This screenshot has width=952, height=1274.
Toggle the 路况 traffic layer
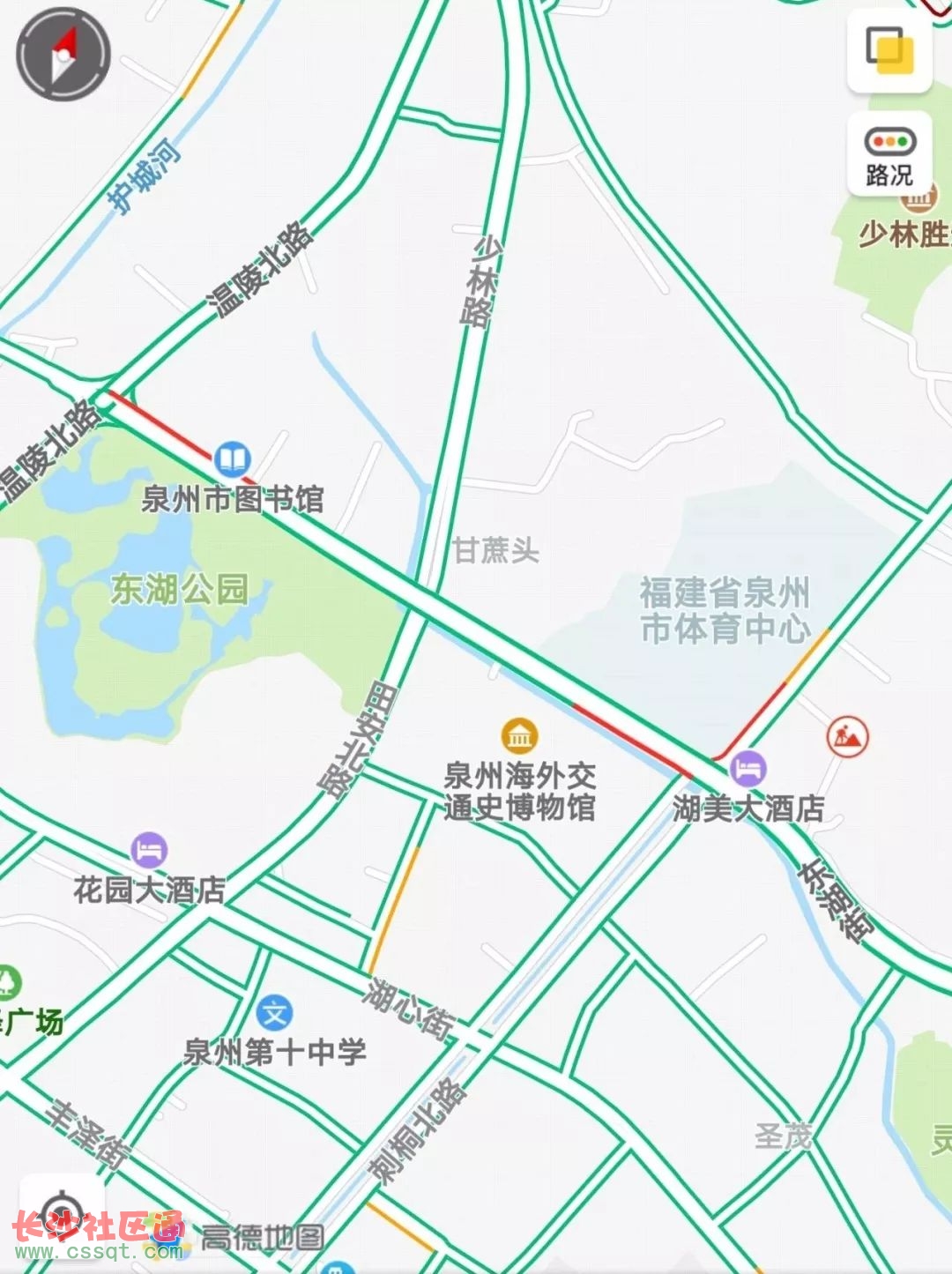coord(889,155)
